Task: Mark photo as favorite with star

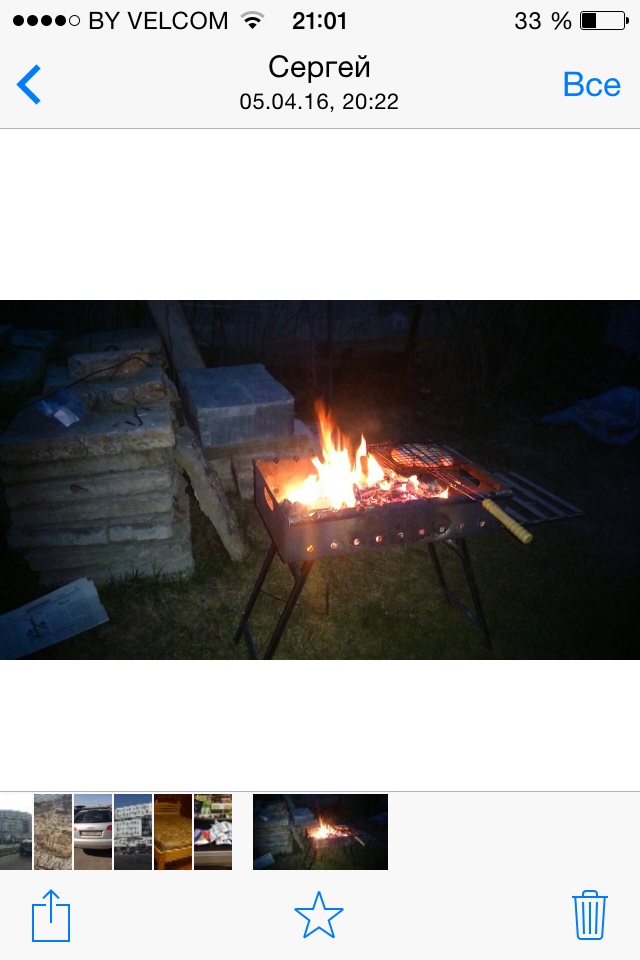Action: tap(319, 915)
